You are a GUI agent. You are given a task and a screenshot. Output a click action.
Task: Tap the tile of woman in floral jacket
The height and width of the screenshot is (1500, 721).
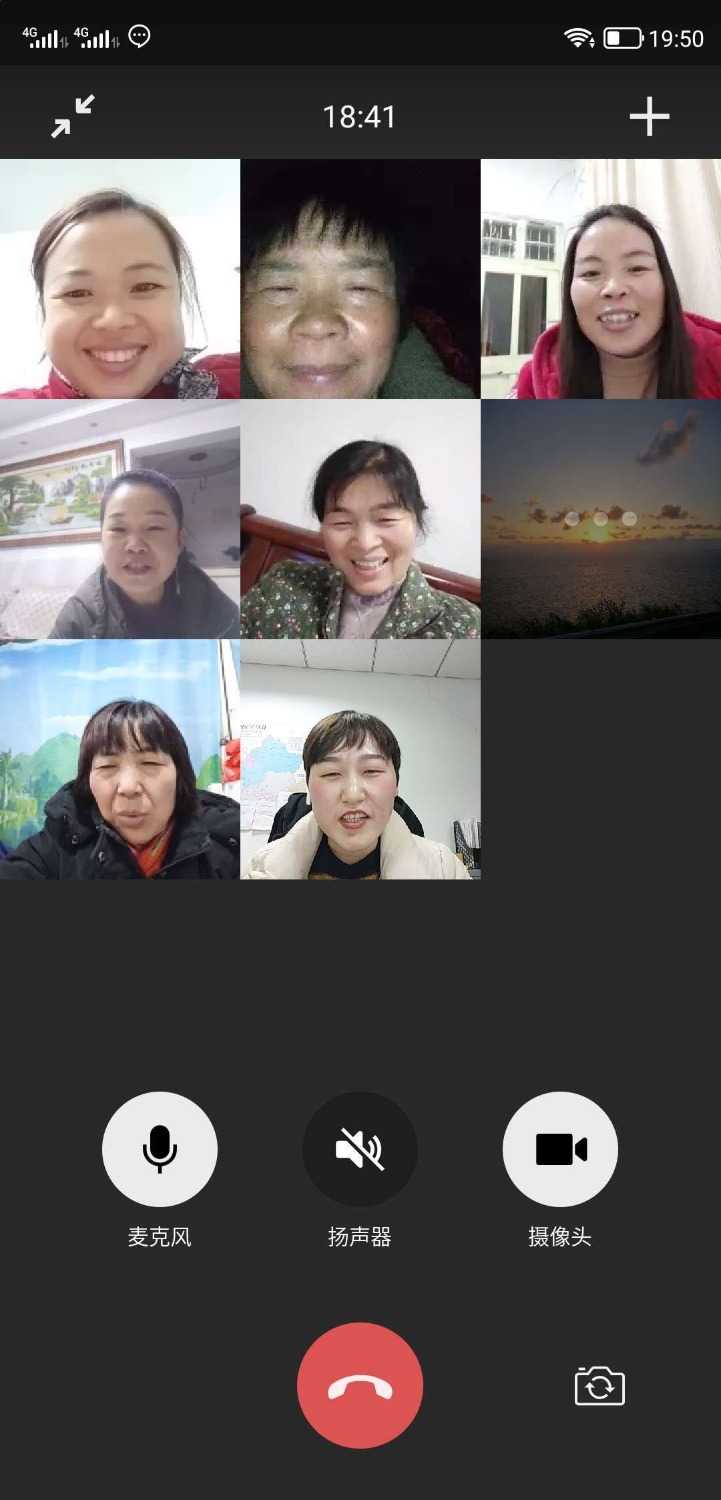[x=360, y=519]
